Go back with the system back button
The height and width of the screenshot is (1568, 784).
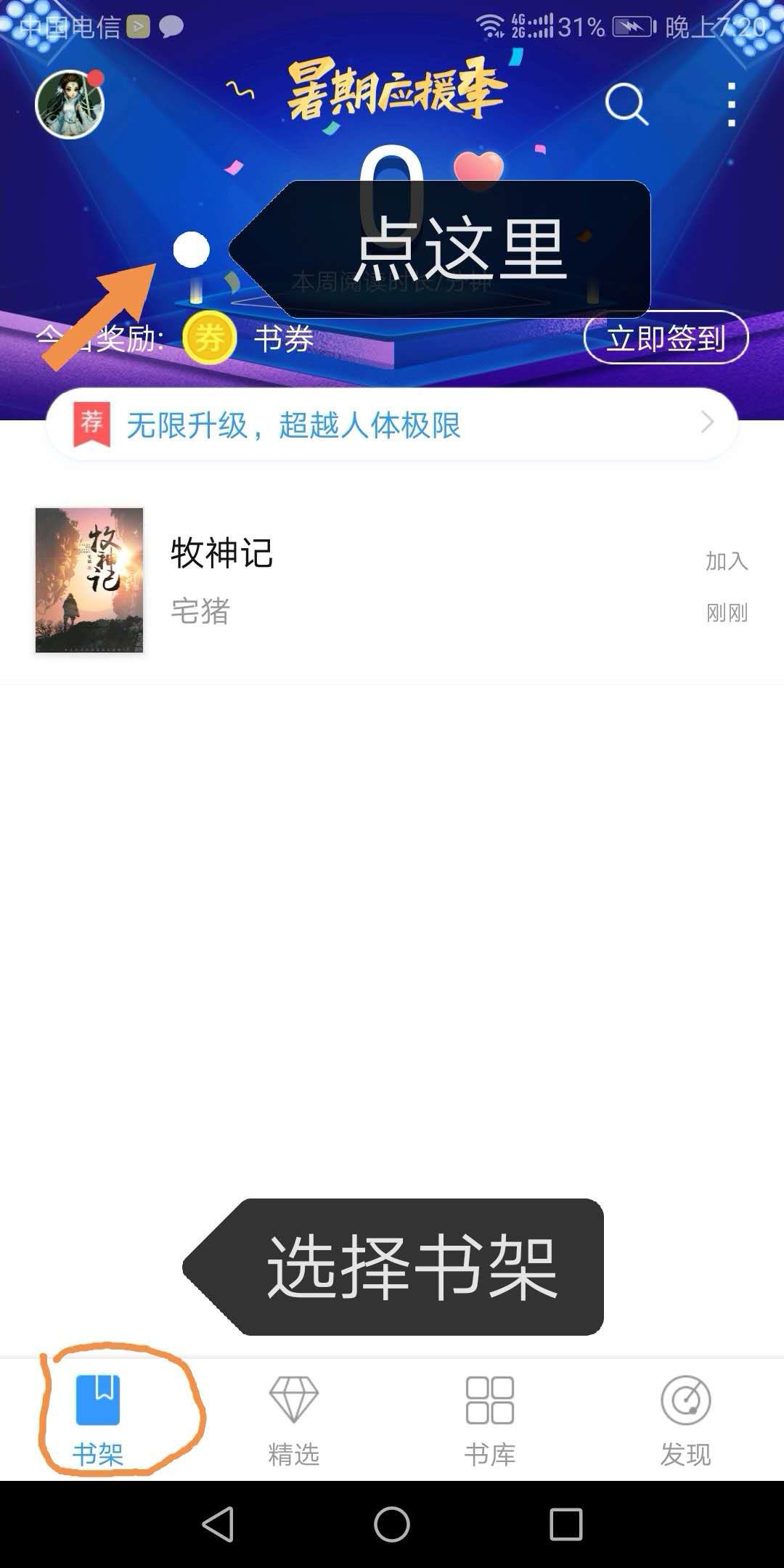pyautogui.click(x=218, y=1524)
